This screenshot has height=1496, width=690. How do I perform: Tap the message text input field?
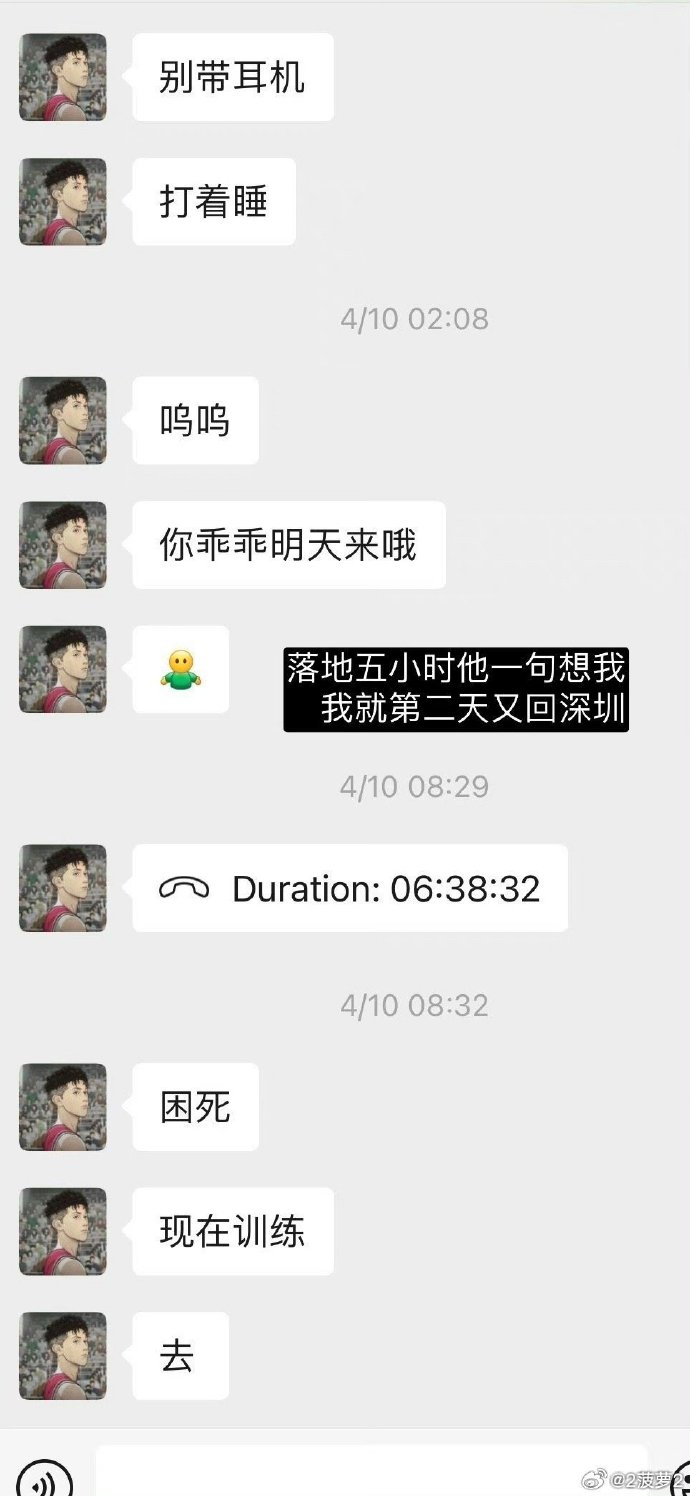pos(370,1472)
